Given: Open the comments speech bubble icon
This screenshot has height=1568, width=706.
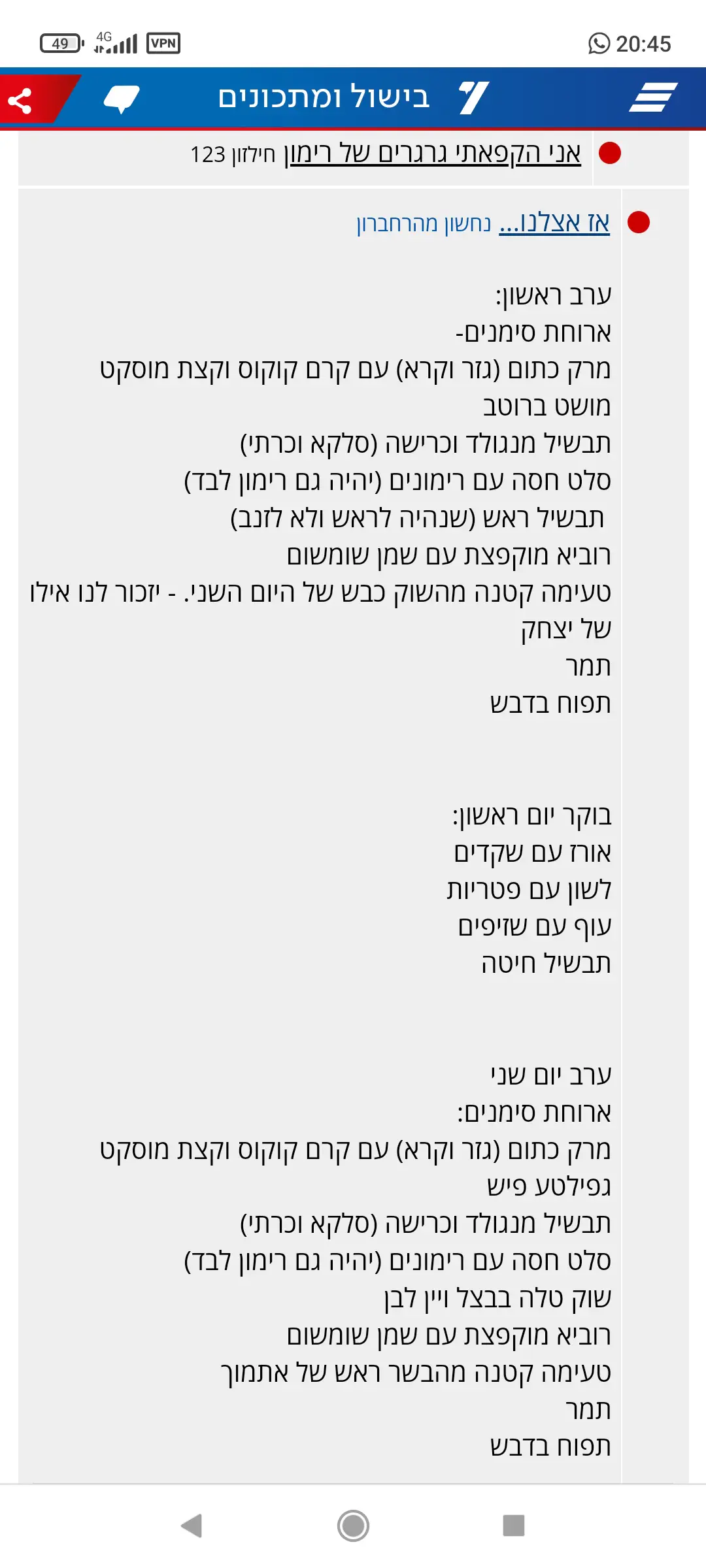Looking at the screenshot, I should (122, 99).
